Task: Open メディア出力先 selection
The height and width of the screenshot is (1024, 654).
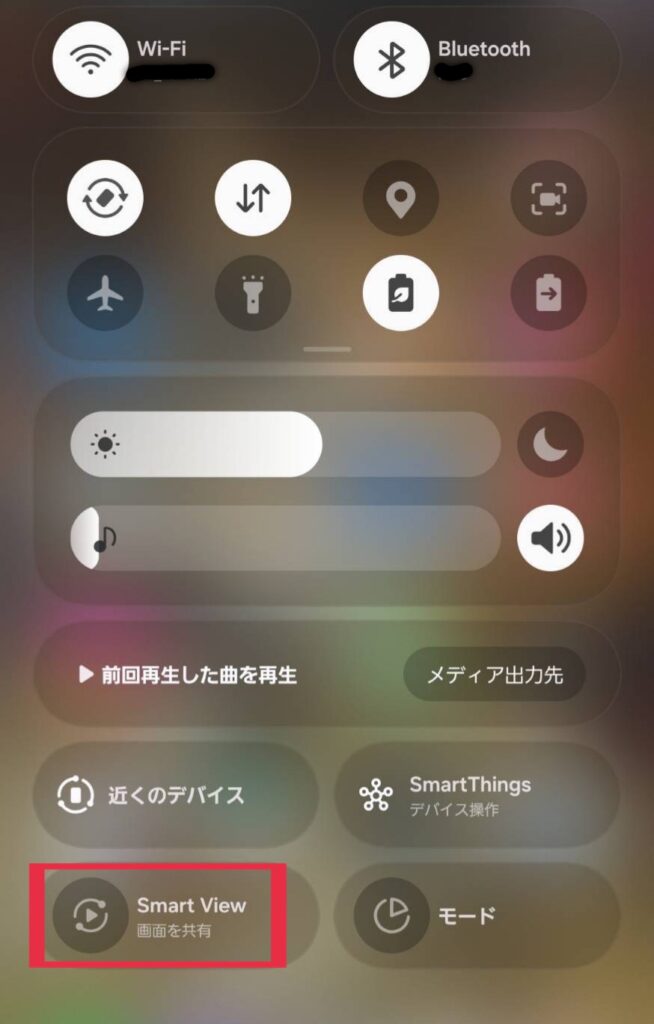Action: 494,675
